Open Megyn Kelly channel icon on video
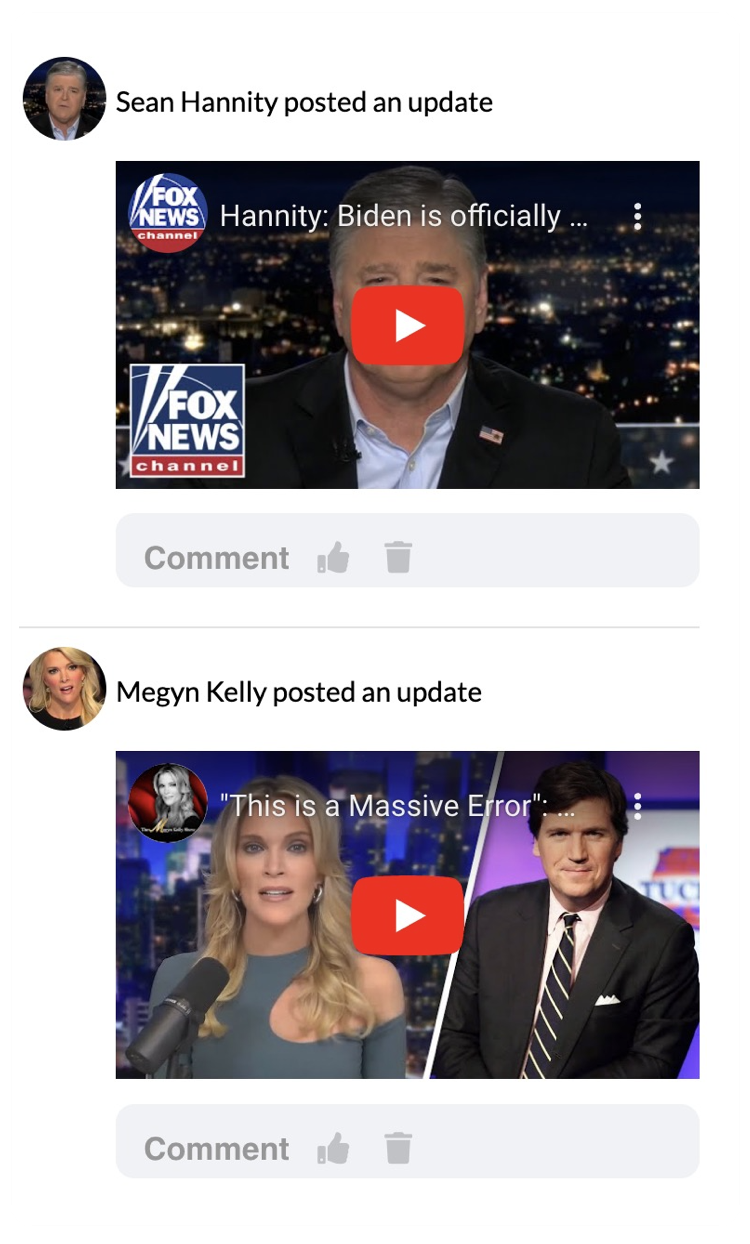The image size is (750, 1244). click(x=168, y=803)
